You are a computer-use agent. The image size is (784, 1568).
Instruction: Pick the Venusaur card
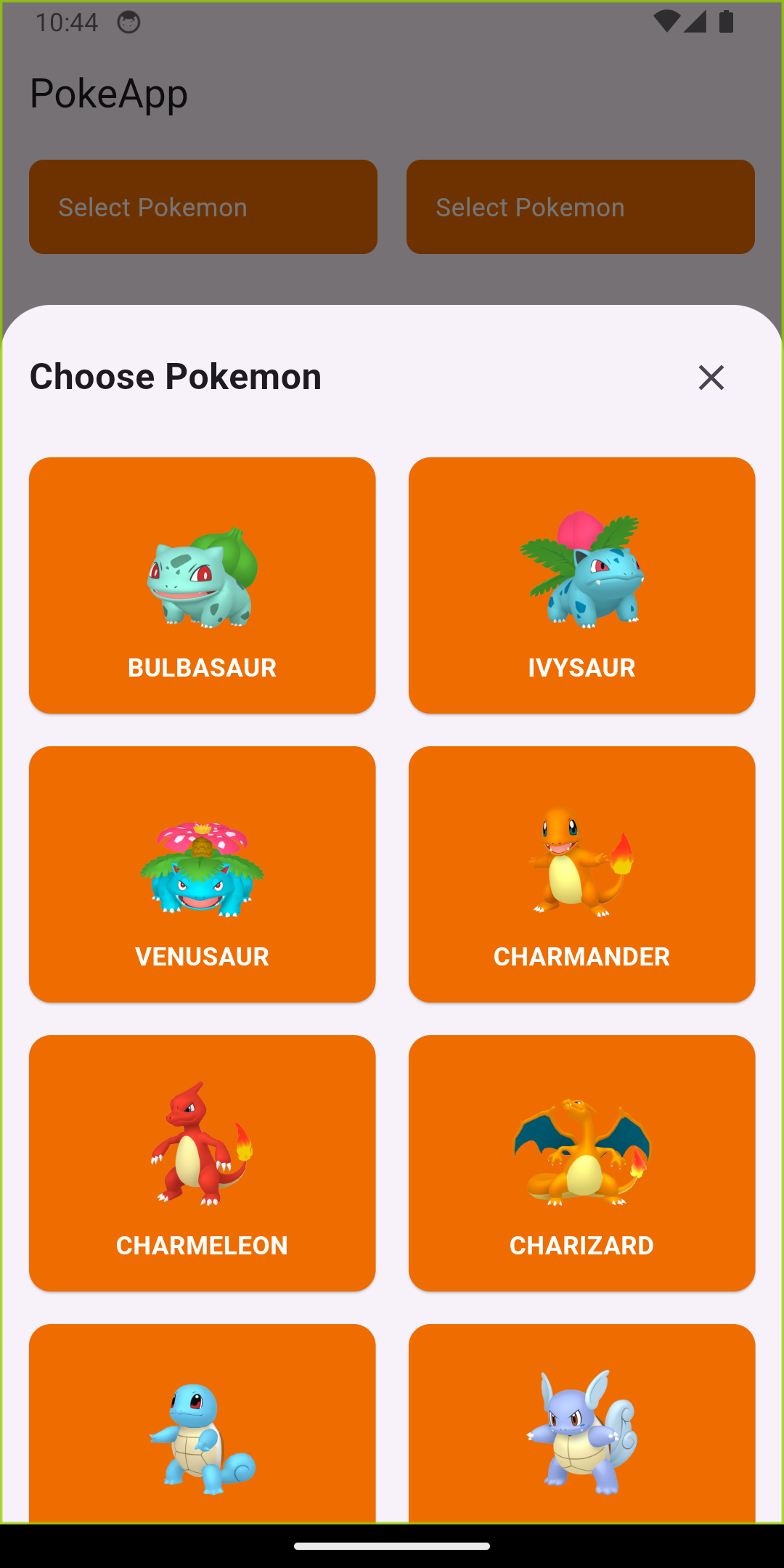(202, 874)
